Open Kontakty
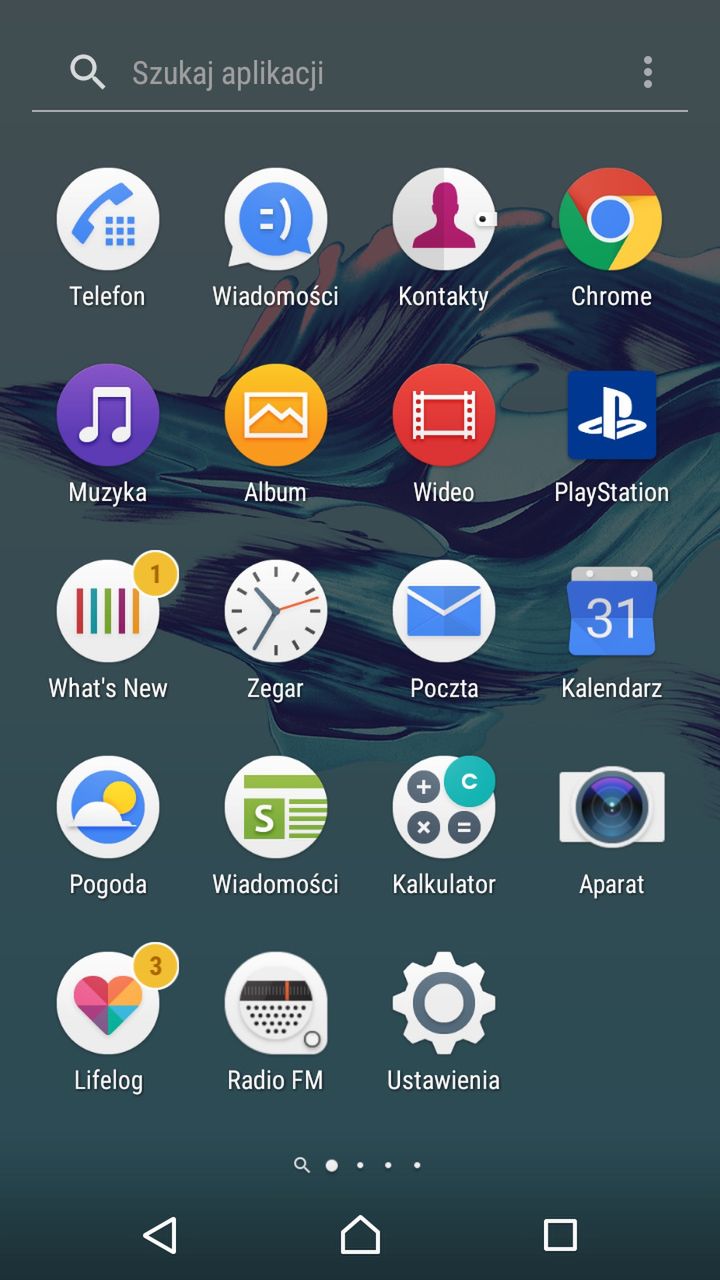The image size is (720, 1280). (x=443, y=220)
